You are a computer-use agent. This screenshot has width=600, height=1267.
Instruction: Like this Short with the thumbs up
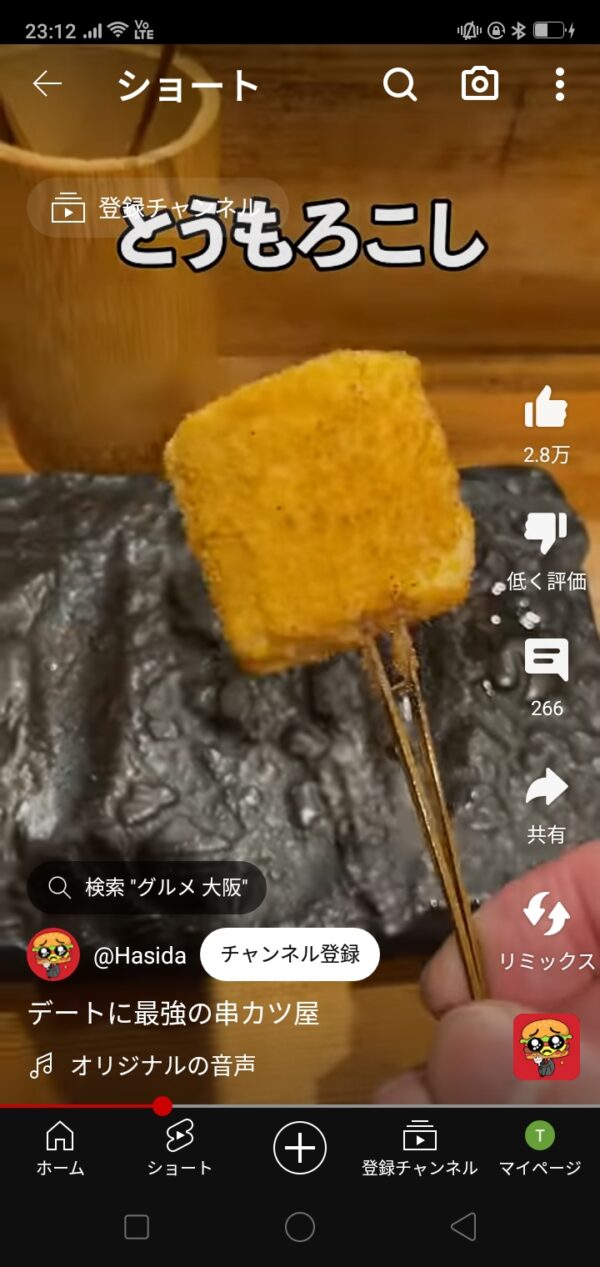pos(546,410)
